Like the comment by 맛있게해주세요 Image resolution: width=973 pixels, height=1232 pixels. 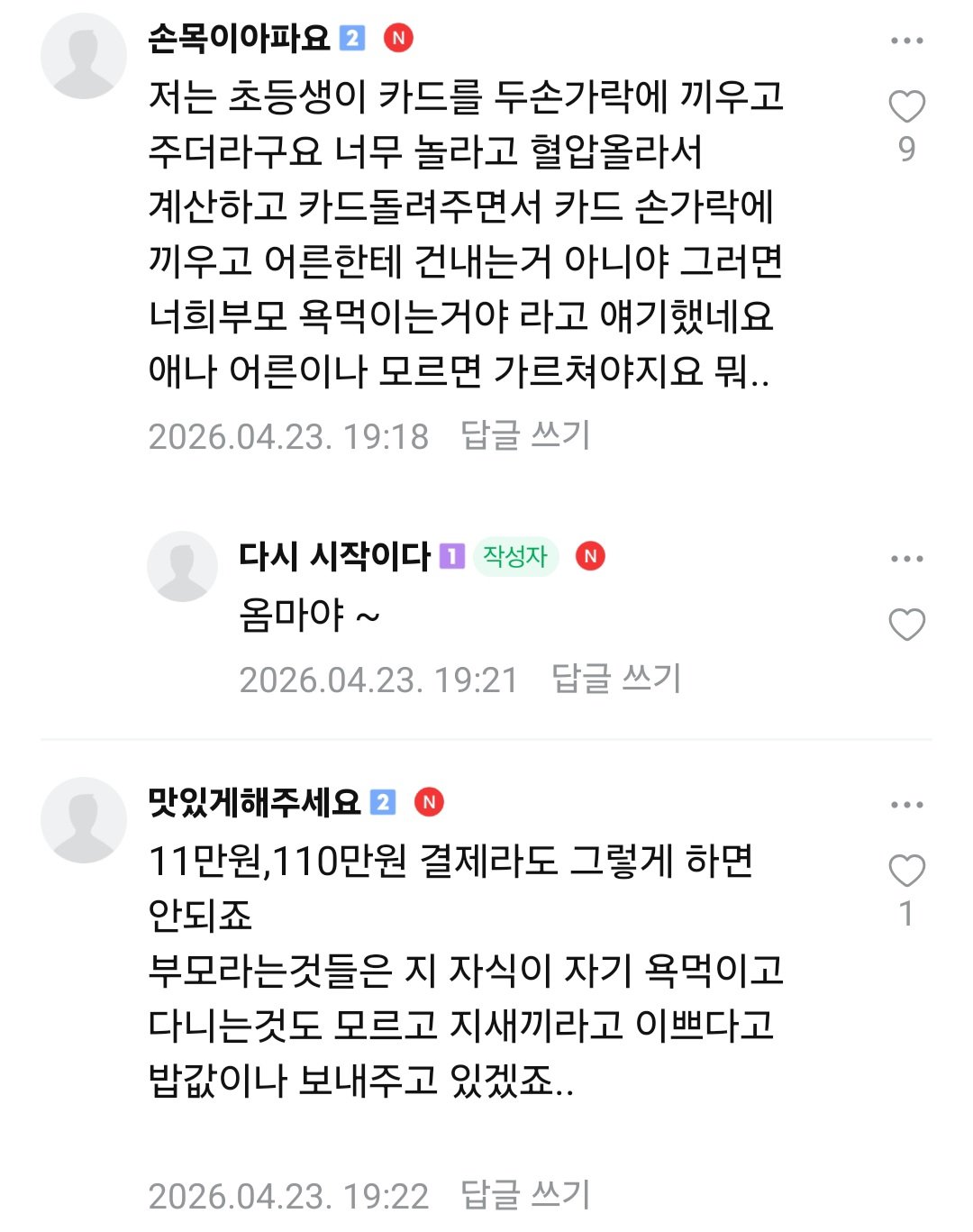tap(906, 872)
